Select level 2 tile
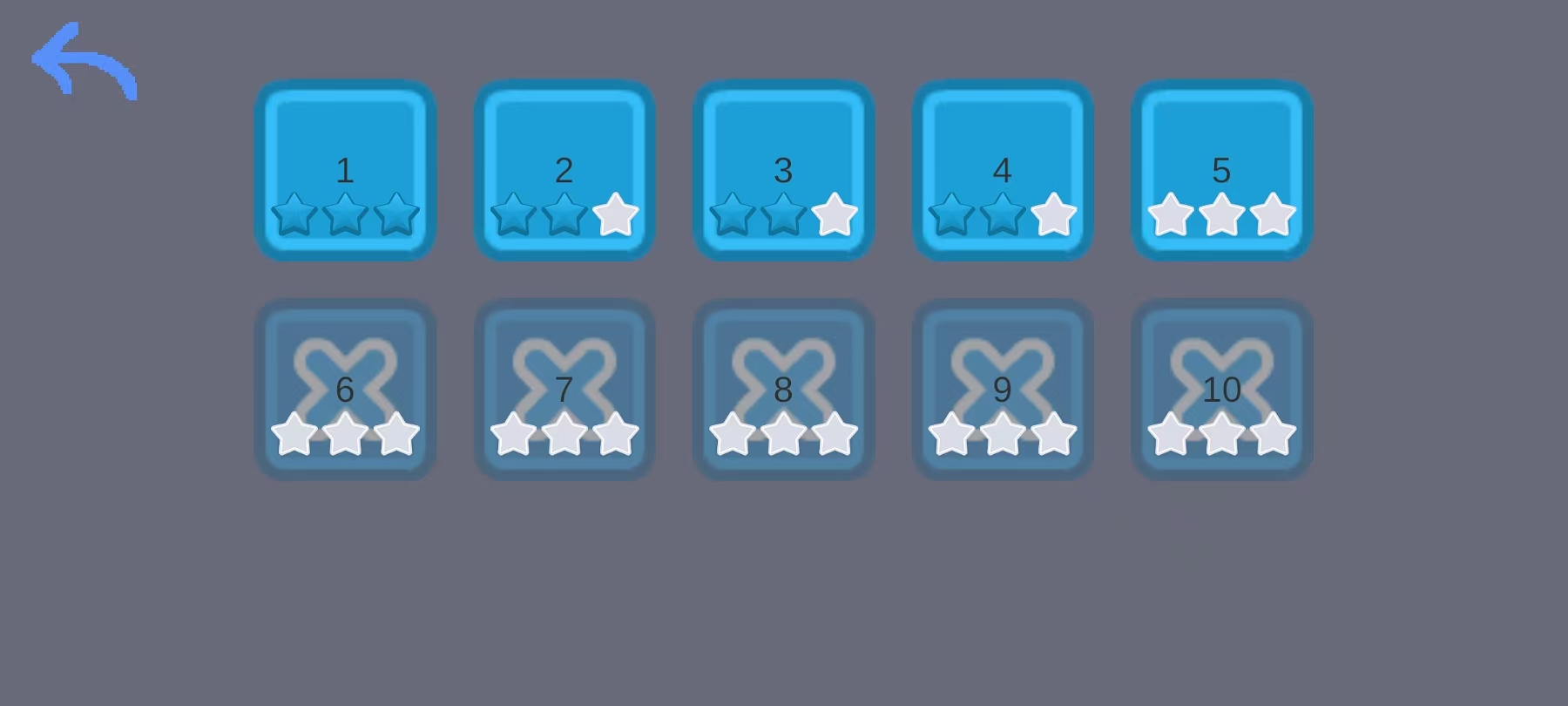Image resolution: width=1568 pixels, height=706 pixels. pos(564,170)
